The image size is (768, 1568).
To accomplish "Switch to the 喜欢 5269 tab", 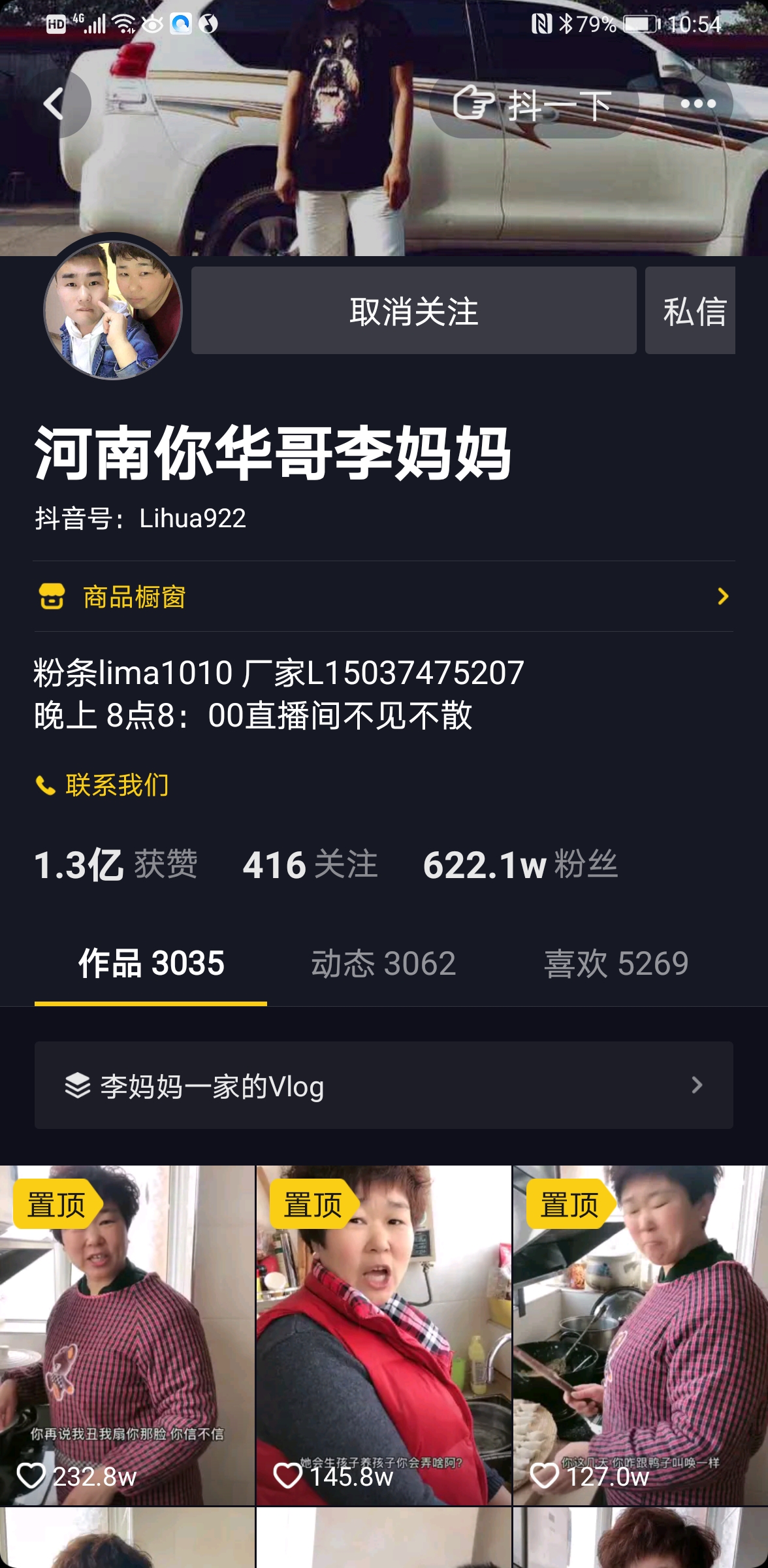I will coord(616,964).
